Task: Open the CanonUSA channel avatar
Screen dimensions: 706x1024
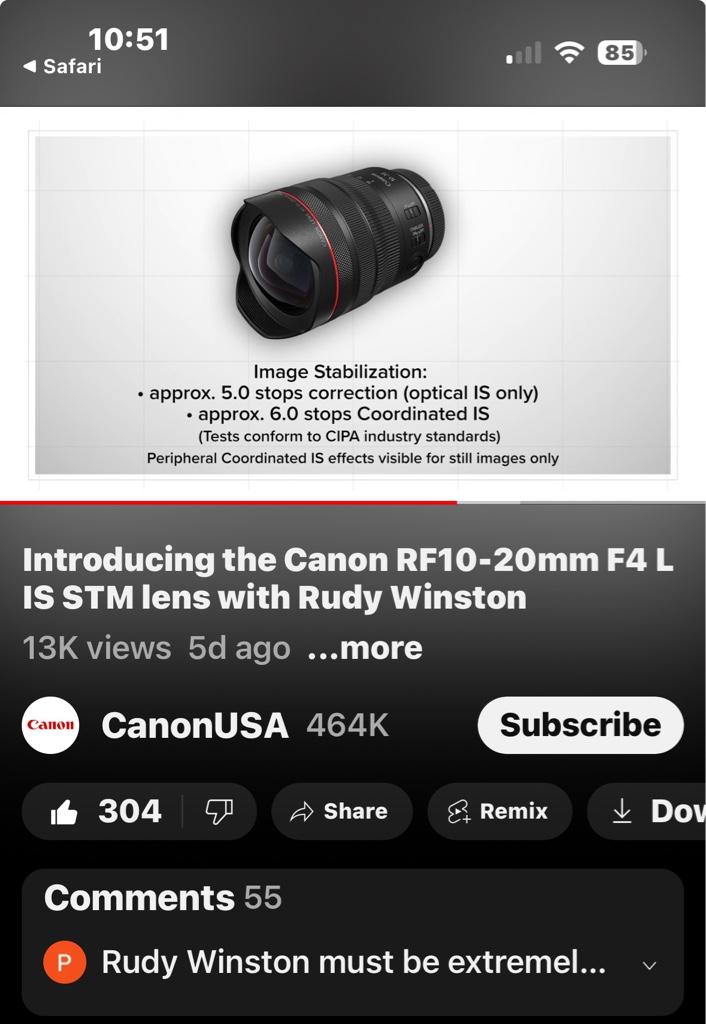Action: (x=50, y=725)
